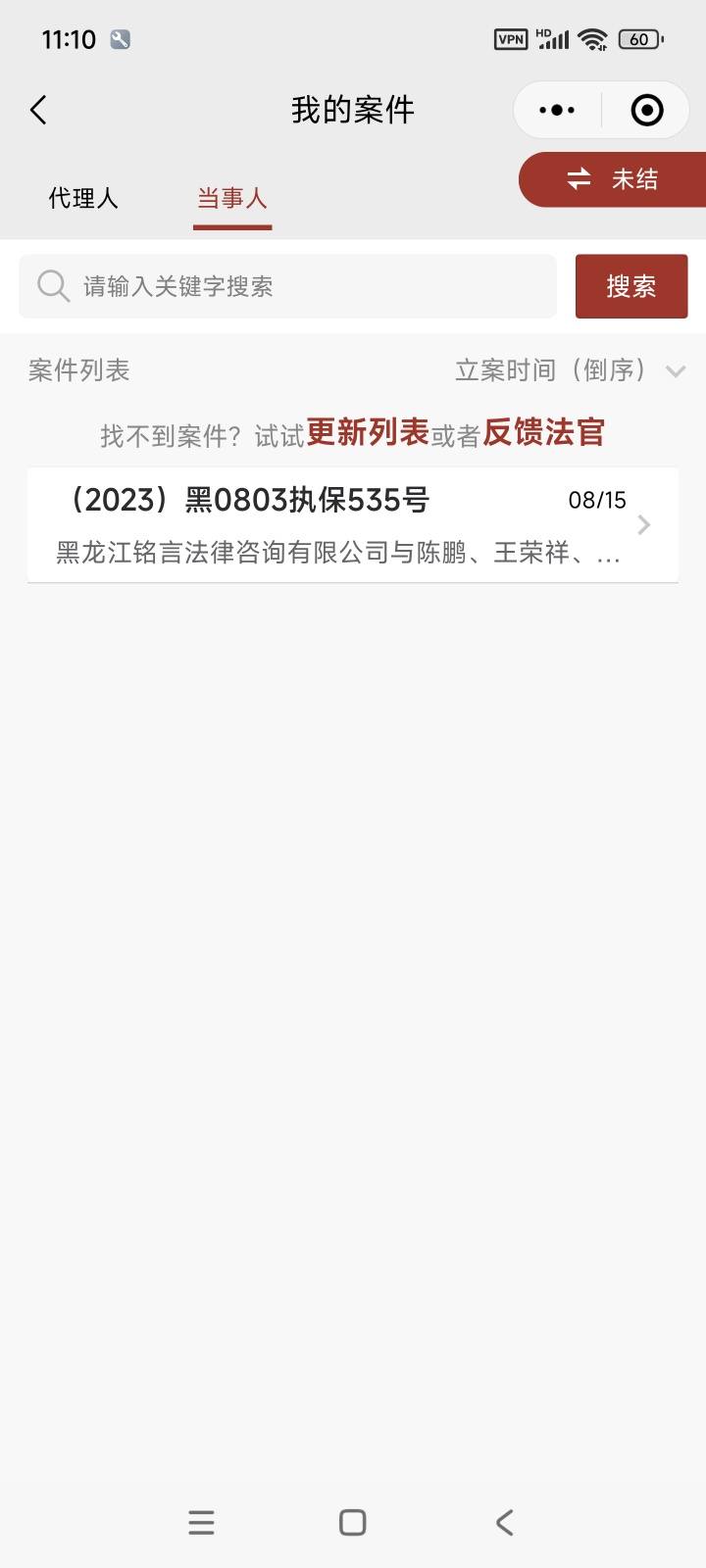Open recent apps from the system navigation bar

201,1522
